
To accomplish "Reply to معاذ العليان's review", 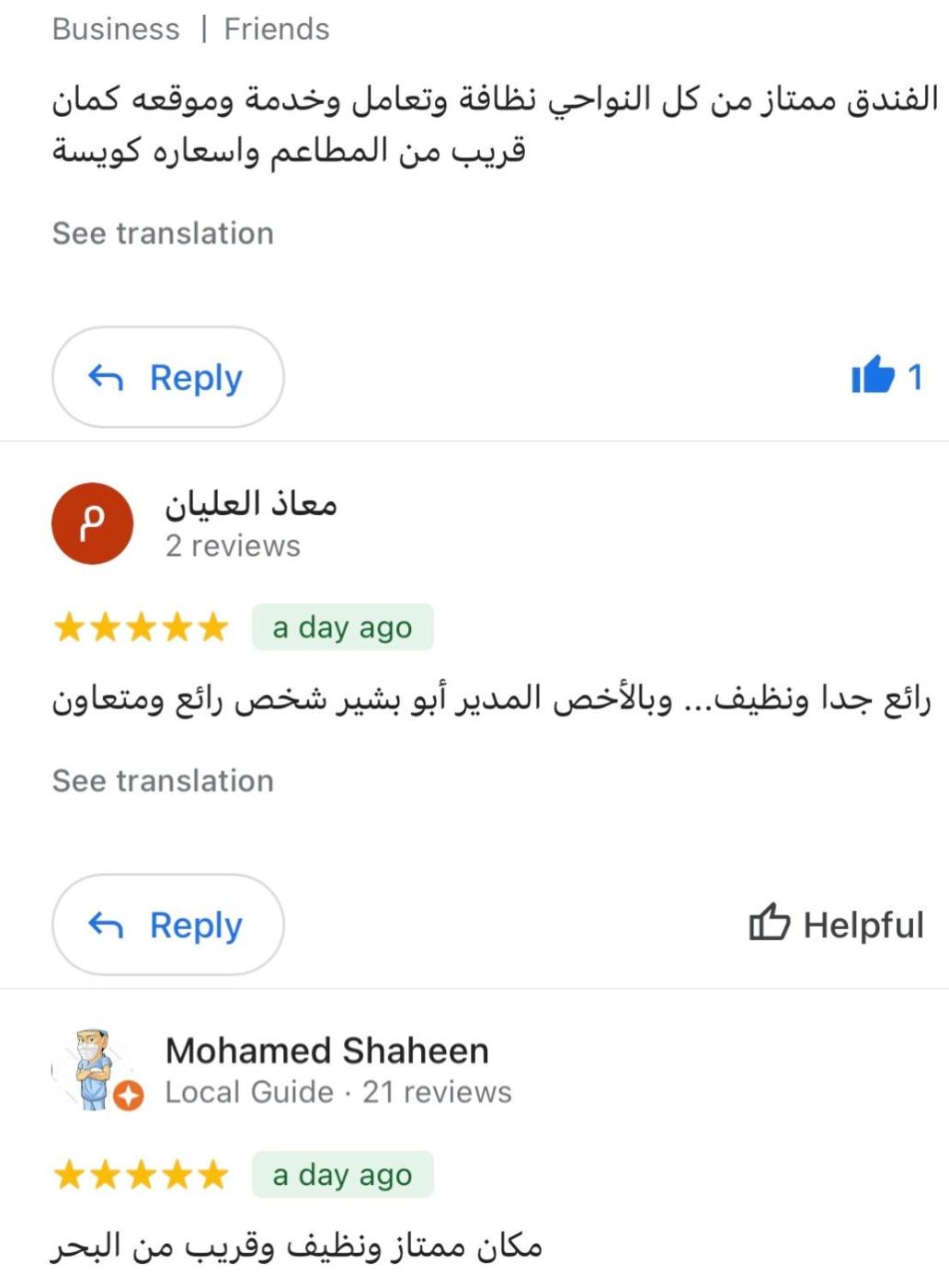I will click(x=167, y=925).
